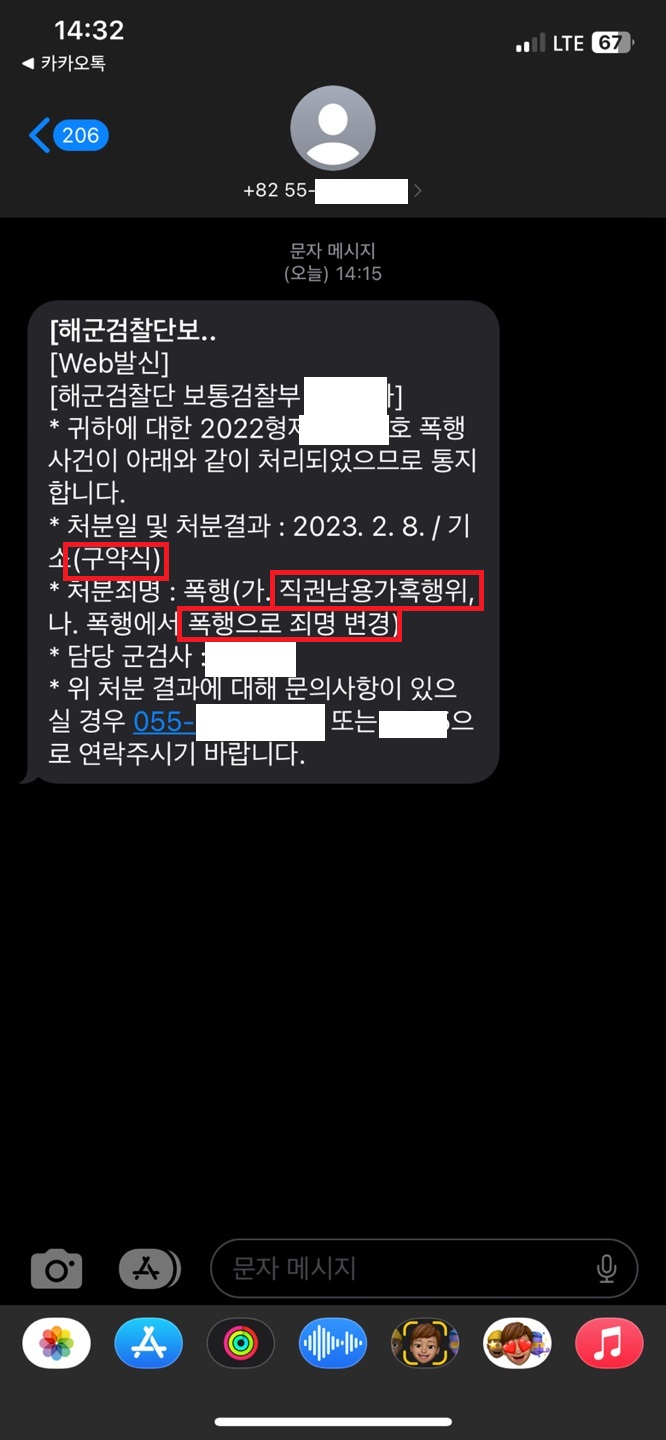This screenshot has width=666, height=1440.
Task: Call the 055 phone number link
Action: pyautogui.click(x=228, y=721)
